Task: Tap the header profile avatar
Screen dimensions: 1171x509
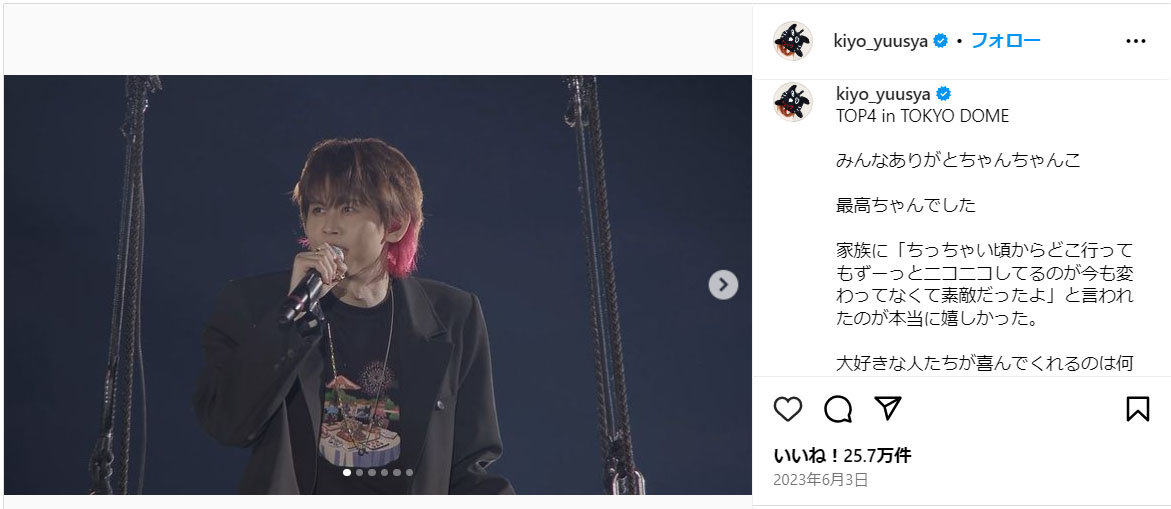Action: pos(792,41)
